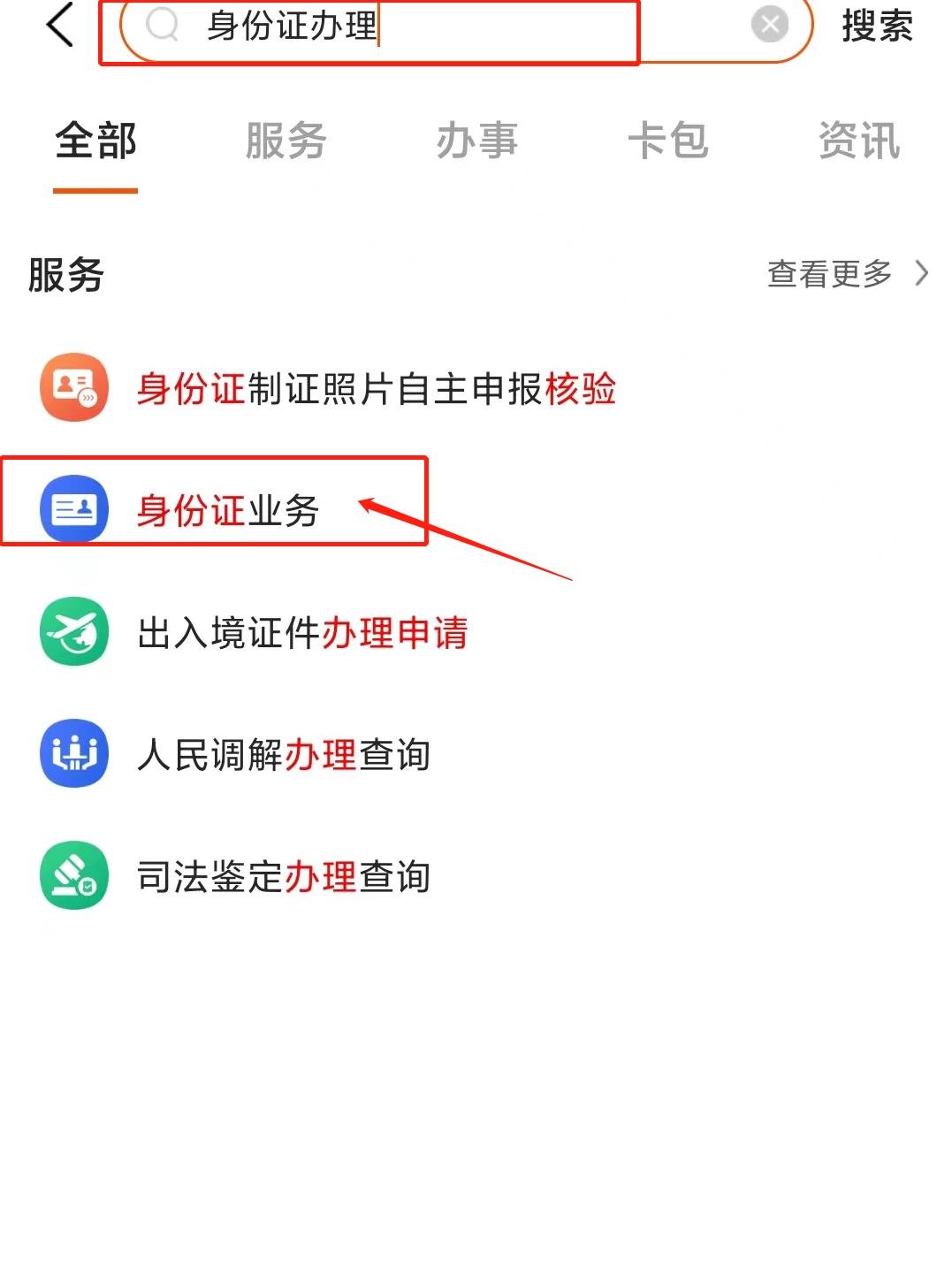Switch to the 资讯 tab
The width and height of the screenshot is (952, 1274).
(858, 141)
